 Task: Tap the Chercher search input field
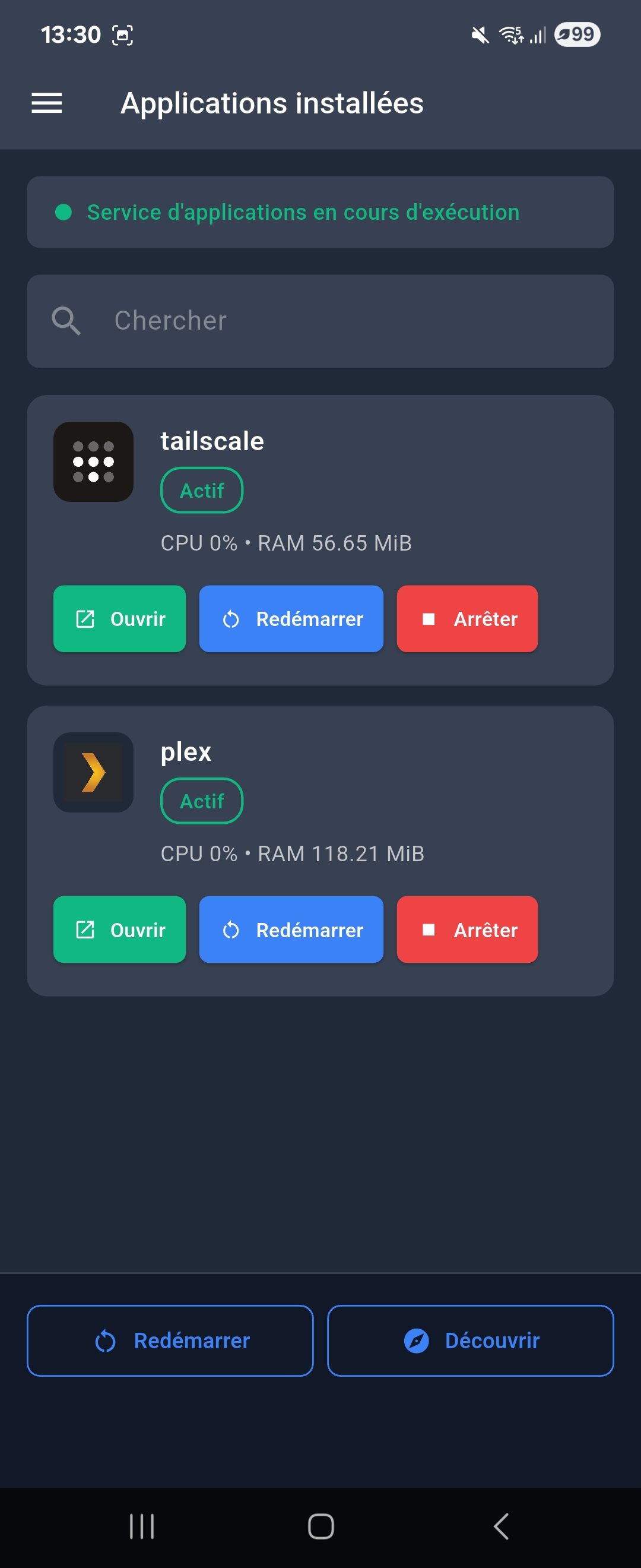[320, 321]
